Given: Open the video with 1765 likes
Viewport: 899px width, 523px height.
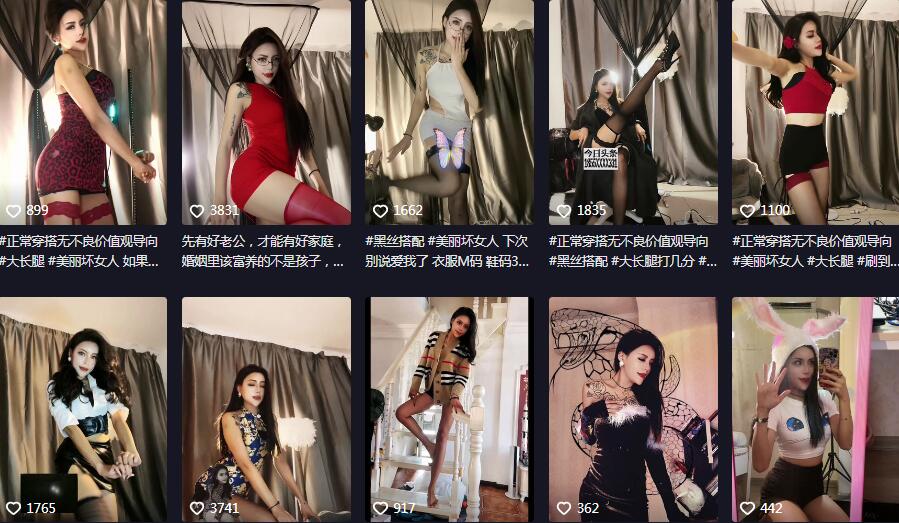Looking at the screenshot, I should pyautogui.click(x=83, y=408).
